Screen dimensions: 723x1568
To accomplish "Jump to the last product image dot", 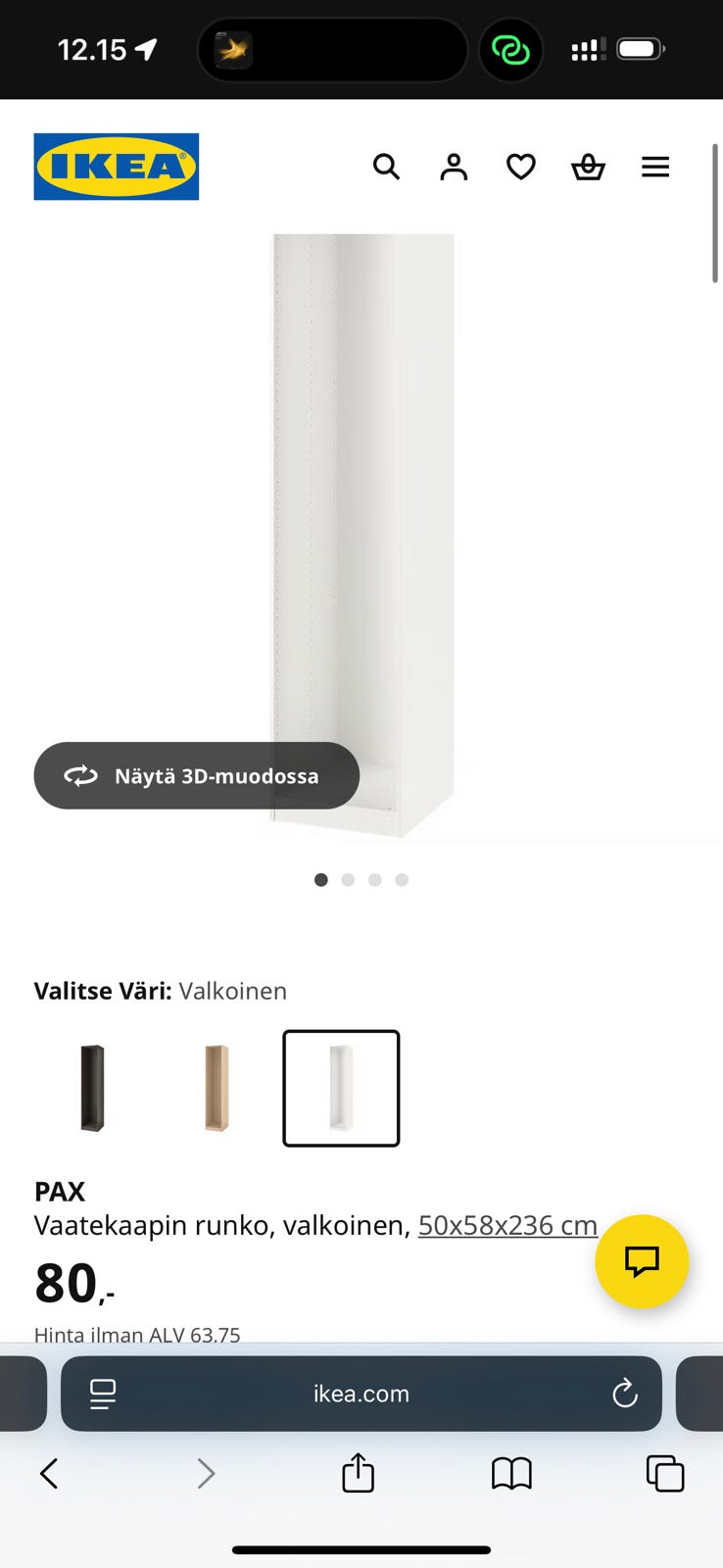I will [x=402, y=879].
